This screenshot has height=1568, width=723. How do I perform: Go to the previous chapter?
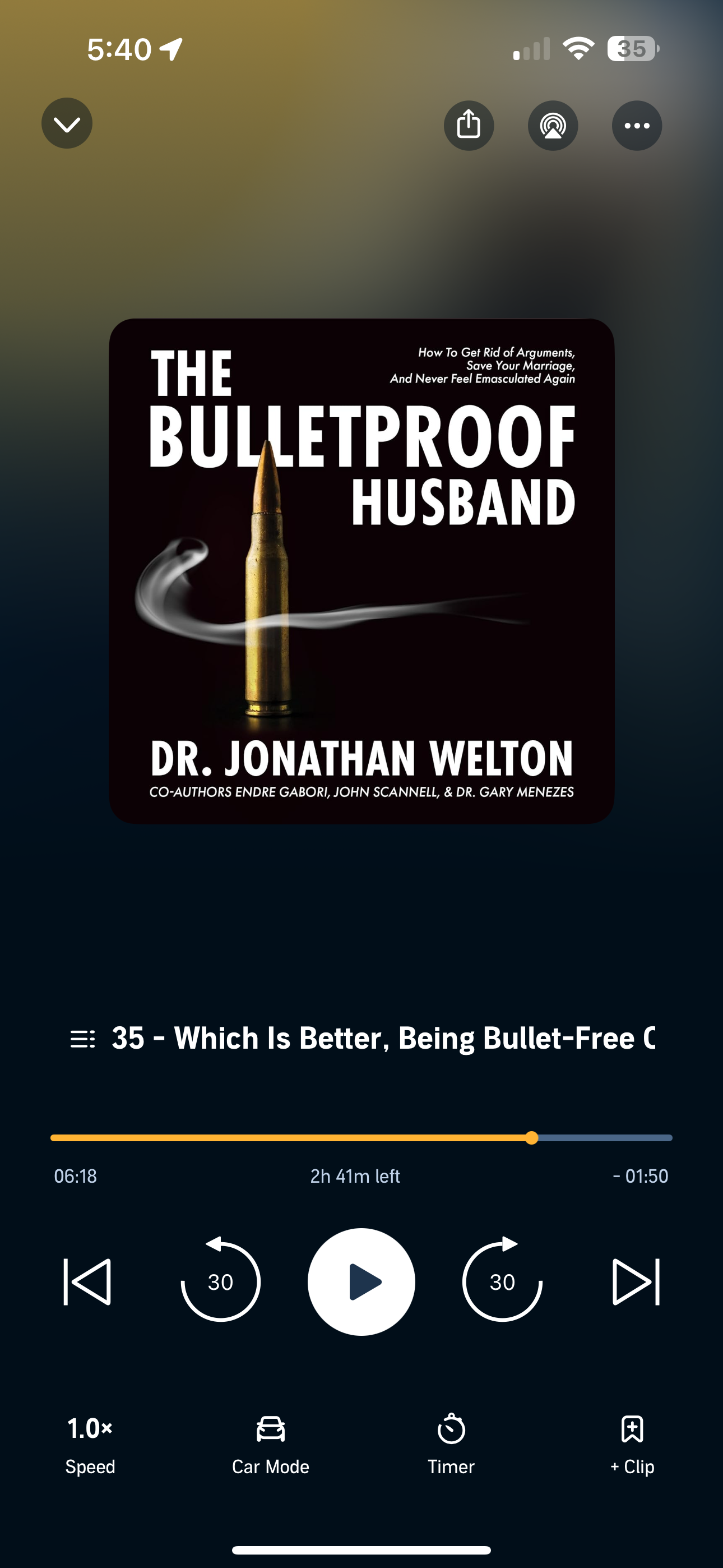point(87,1282)
